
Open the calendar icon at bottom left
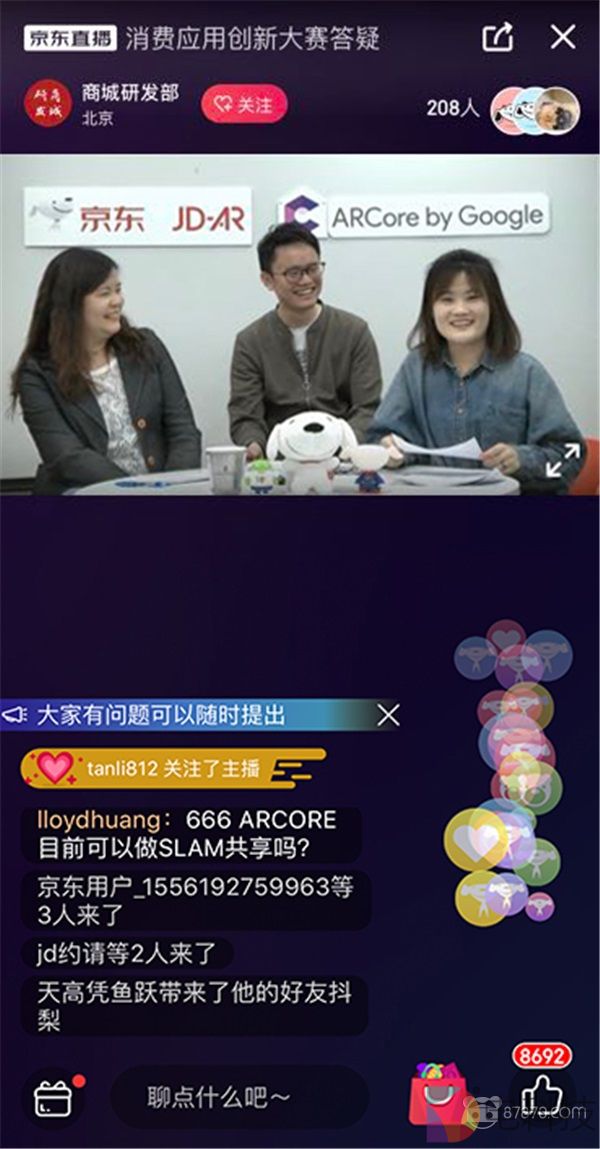[x=53, y=1098]
